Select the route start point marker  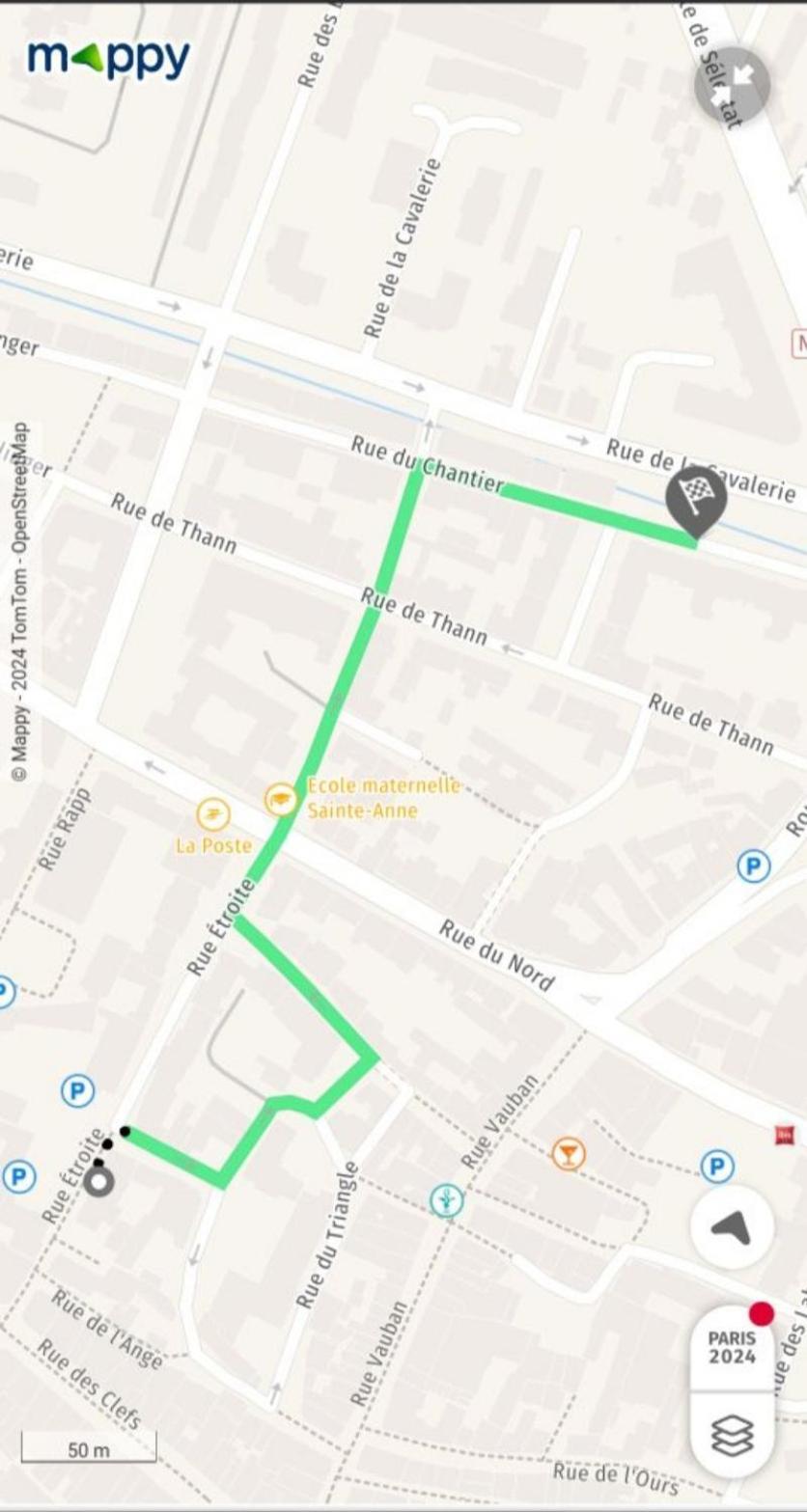click(x=97, y=1182)
